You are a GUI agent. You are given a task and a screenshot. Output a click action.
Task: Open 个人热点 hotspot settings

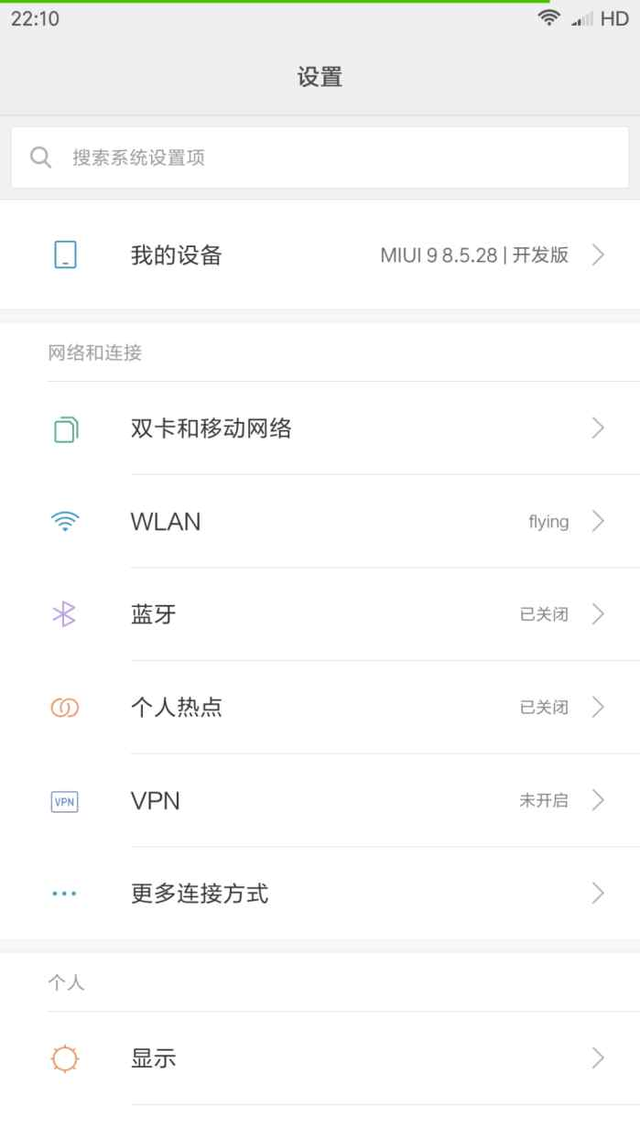point(320,707)
